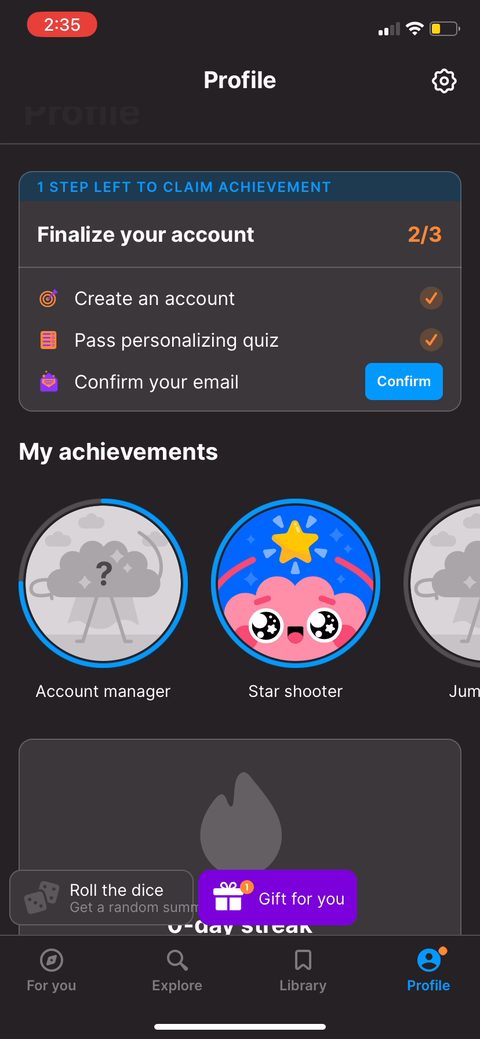Viewport: 480px width, 1039px height.
Task: Open settings via the gear icon
Action: click(444, 81)
